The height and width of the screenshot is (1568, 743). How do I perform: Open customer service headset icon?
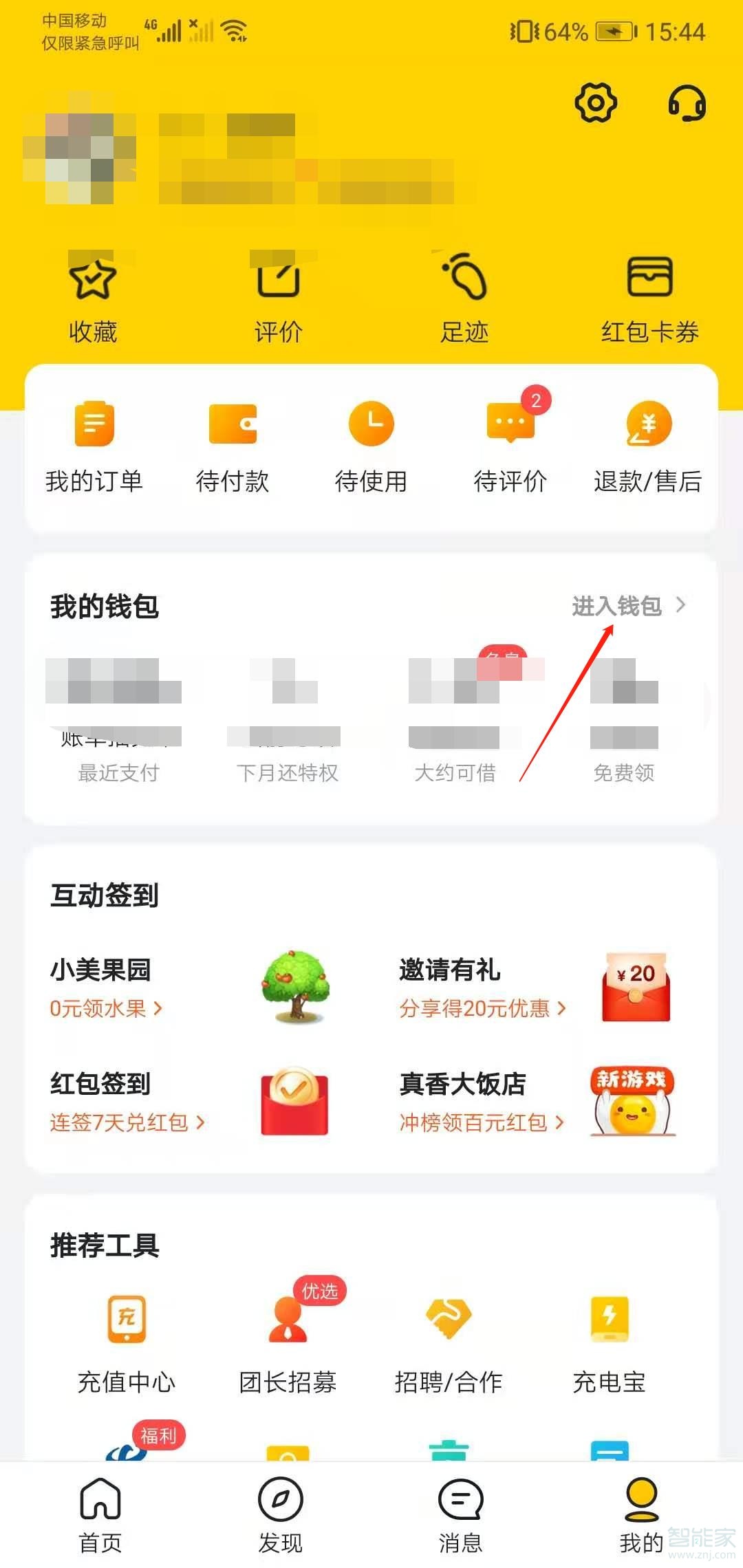(x=687, y=103)
